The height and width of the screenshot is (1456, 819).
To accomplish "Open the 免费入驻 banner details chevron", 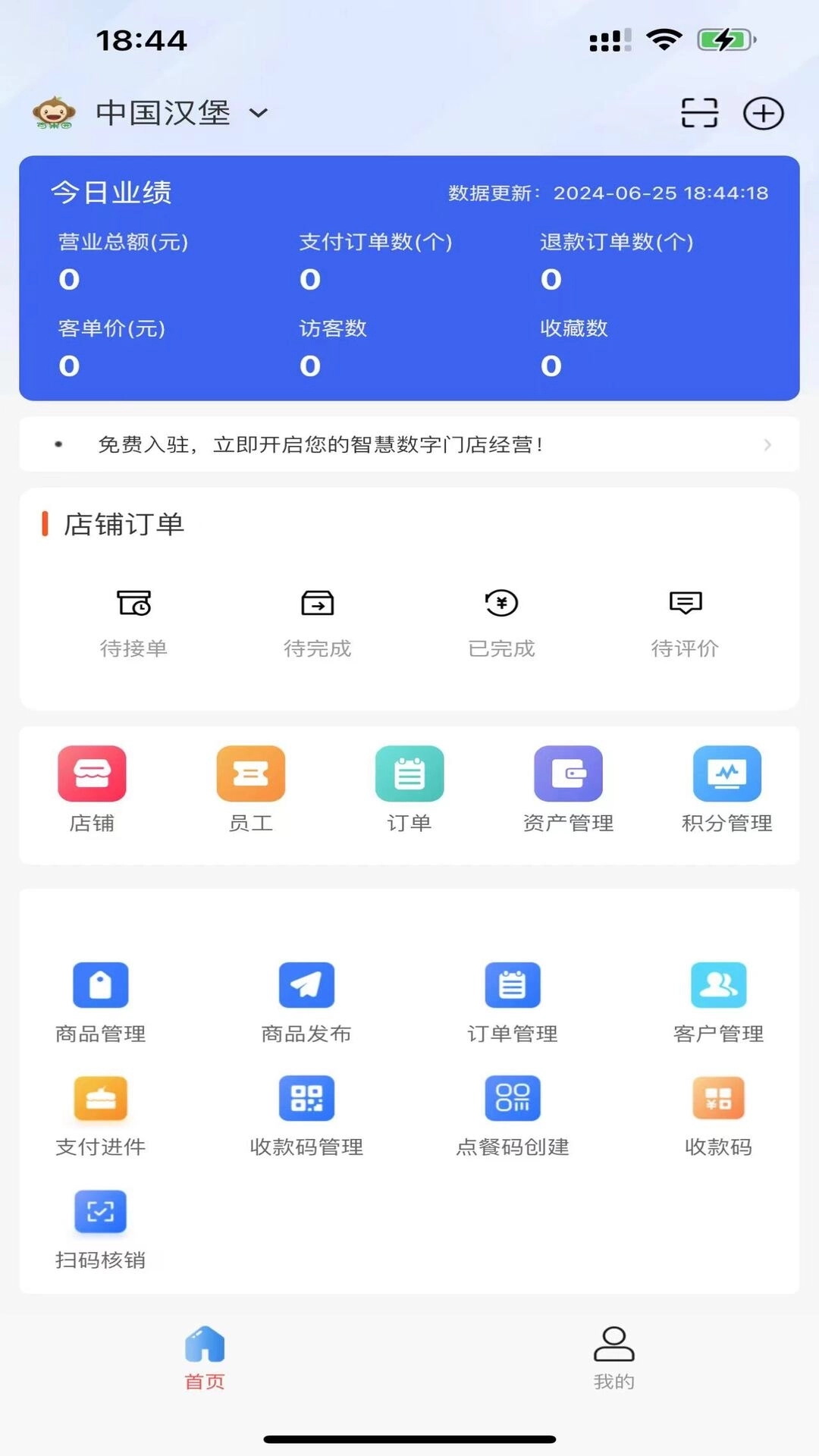I will click(767, 444).
